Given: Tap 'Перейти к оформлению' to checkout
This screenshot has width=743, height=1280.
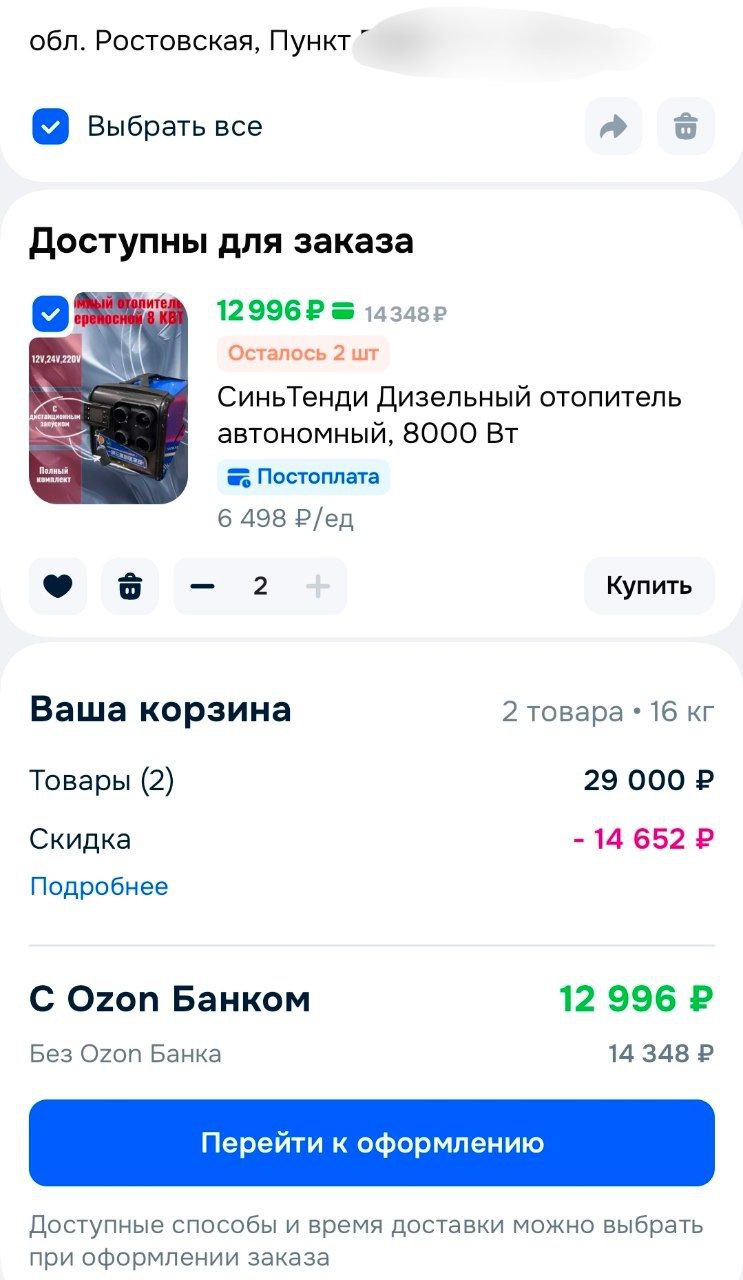Looking at the screenshot, I should (372, 1143).
